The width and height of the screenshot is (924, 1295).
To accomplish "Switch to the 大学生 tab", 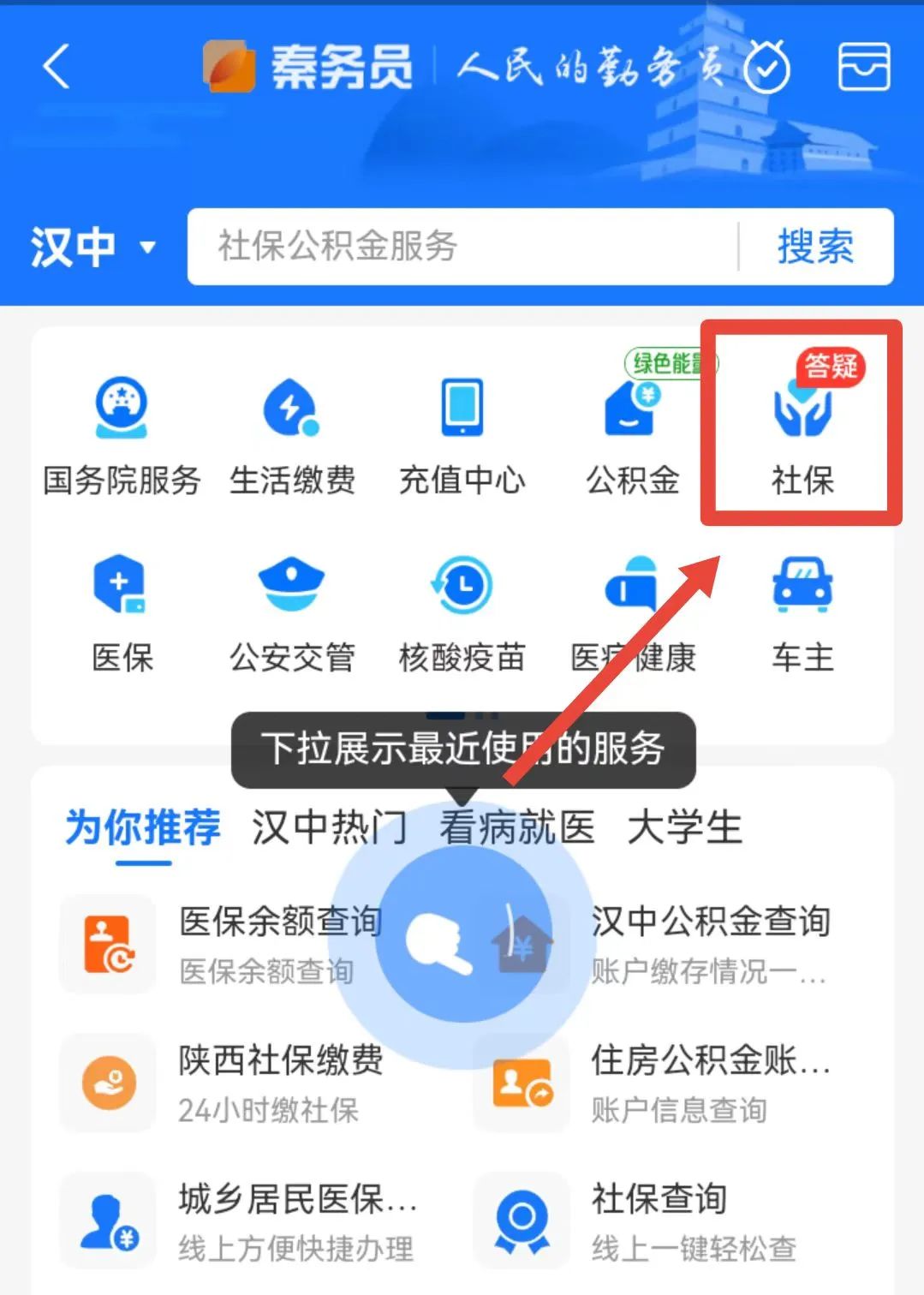I will pos(684,827).
